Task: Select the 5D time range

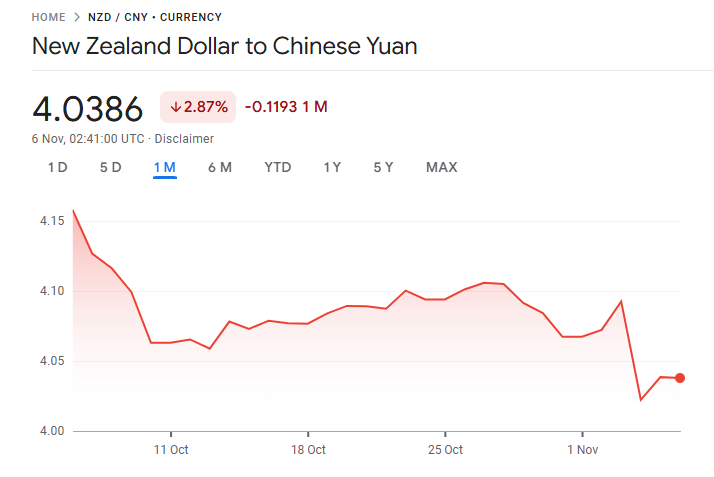Action: point(110,167)
